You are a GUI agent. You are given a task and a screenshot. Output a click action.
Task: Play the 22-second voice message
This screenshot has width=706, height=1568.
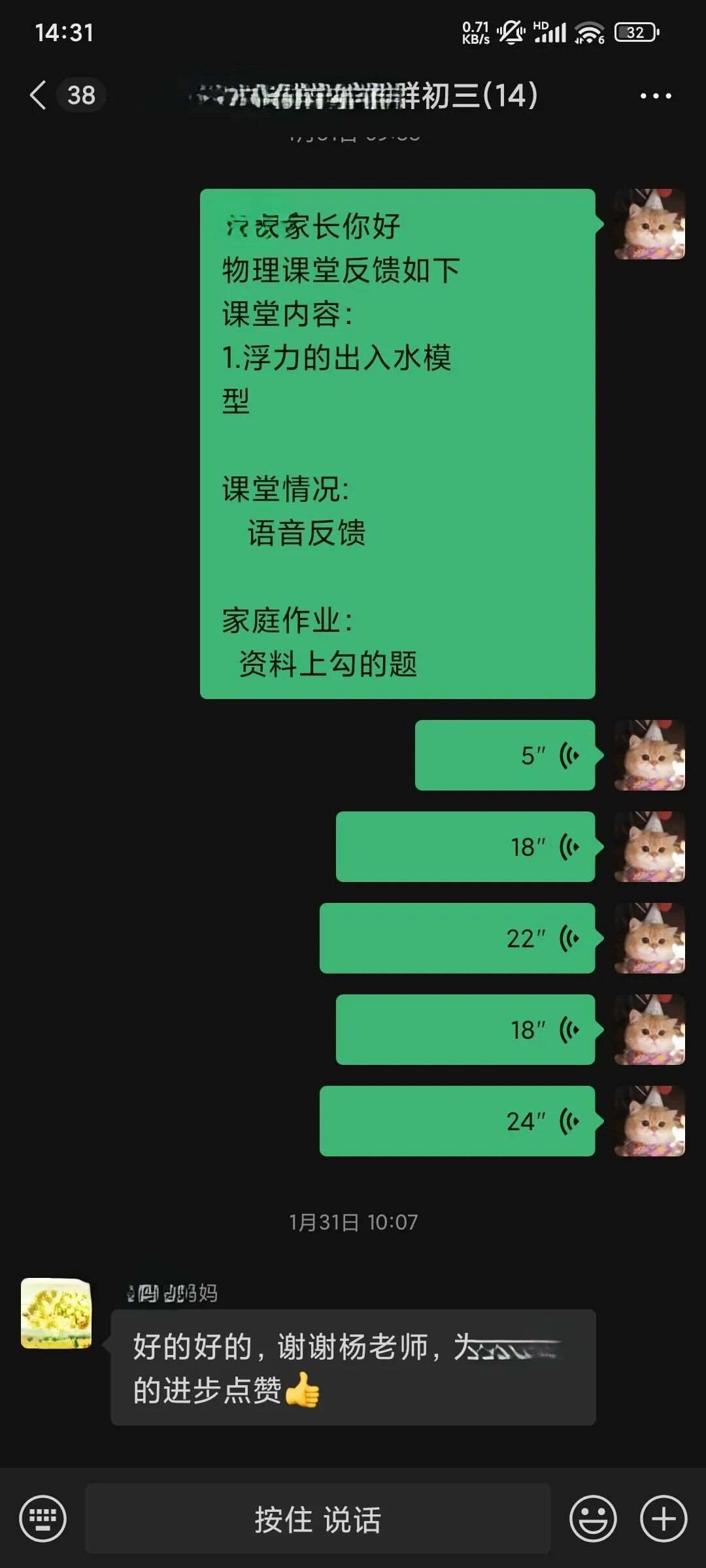[x=457, y=938]
